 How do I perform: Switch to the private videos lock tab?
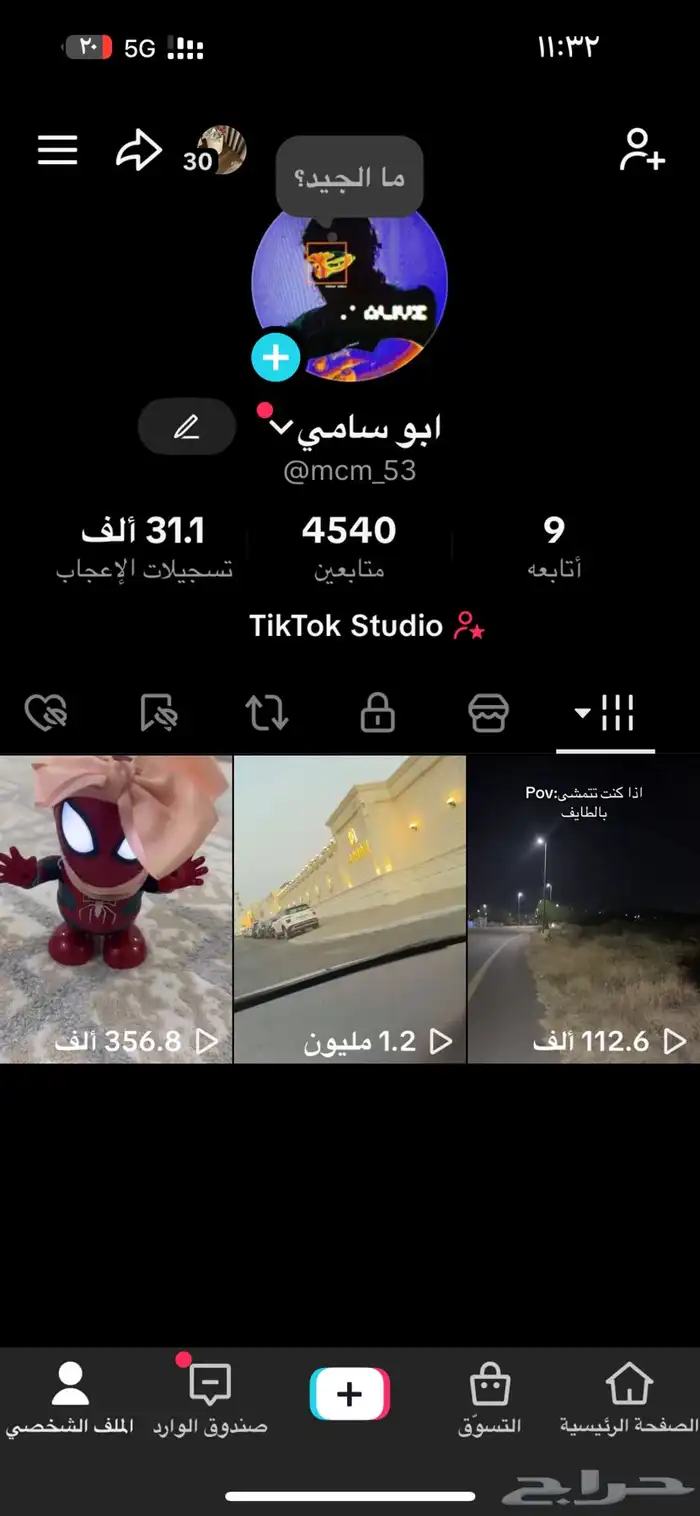(377, 714)
